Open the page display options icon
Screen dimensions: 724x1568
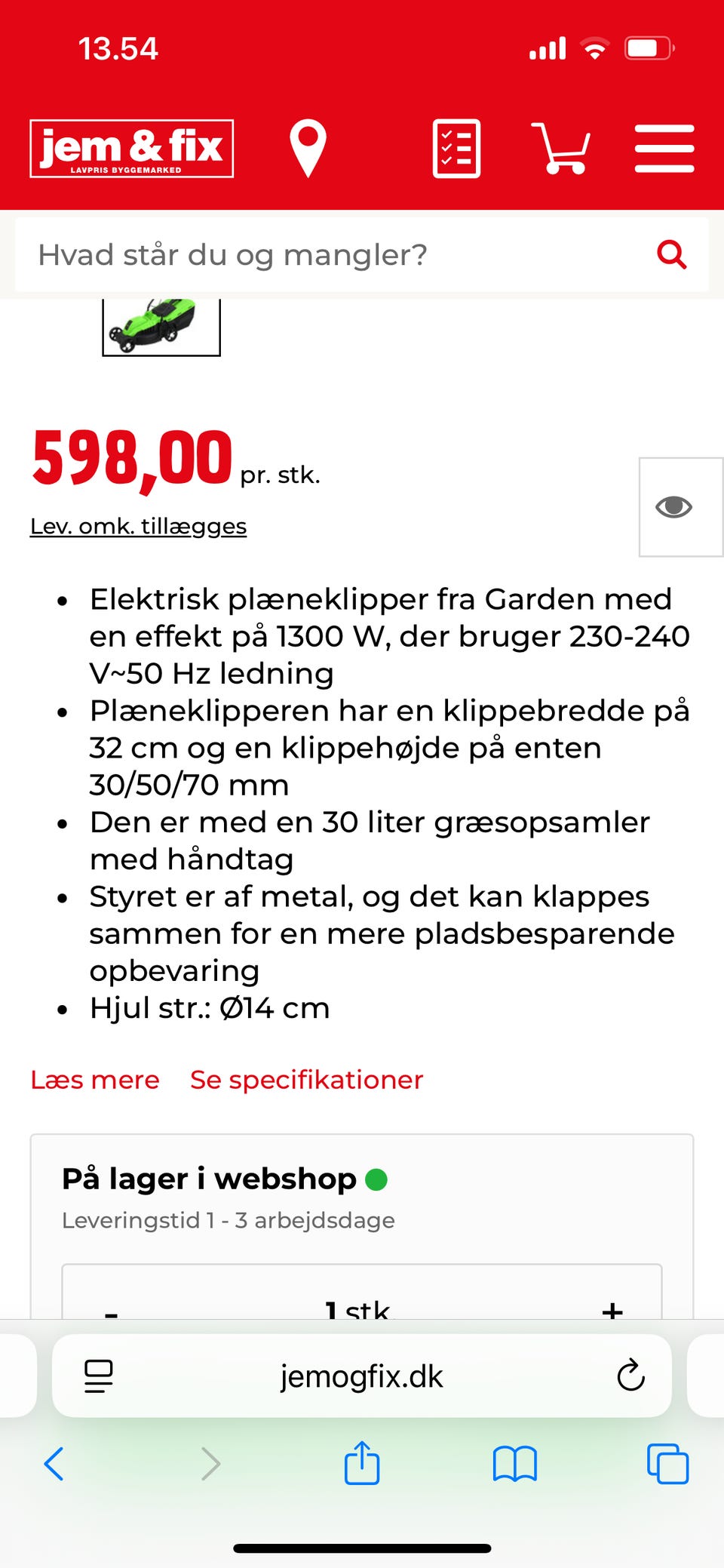[98, 1375]
